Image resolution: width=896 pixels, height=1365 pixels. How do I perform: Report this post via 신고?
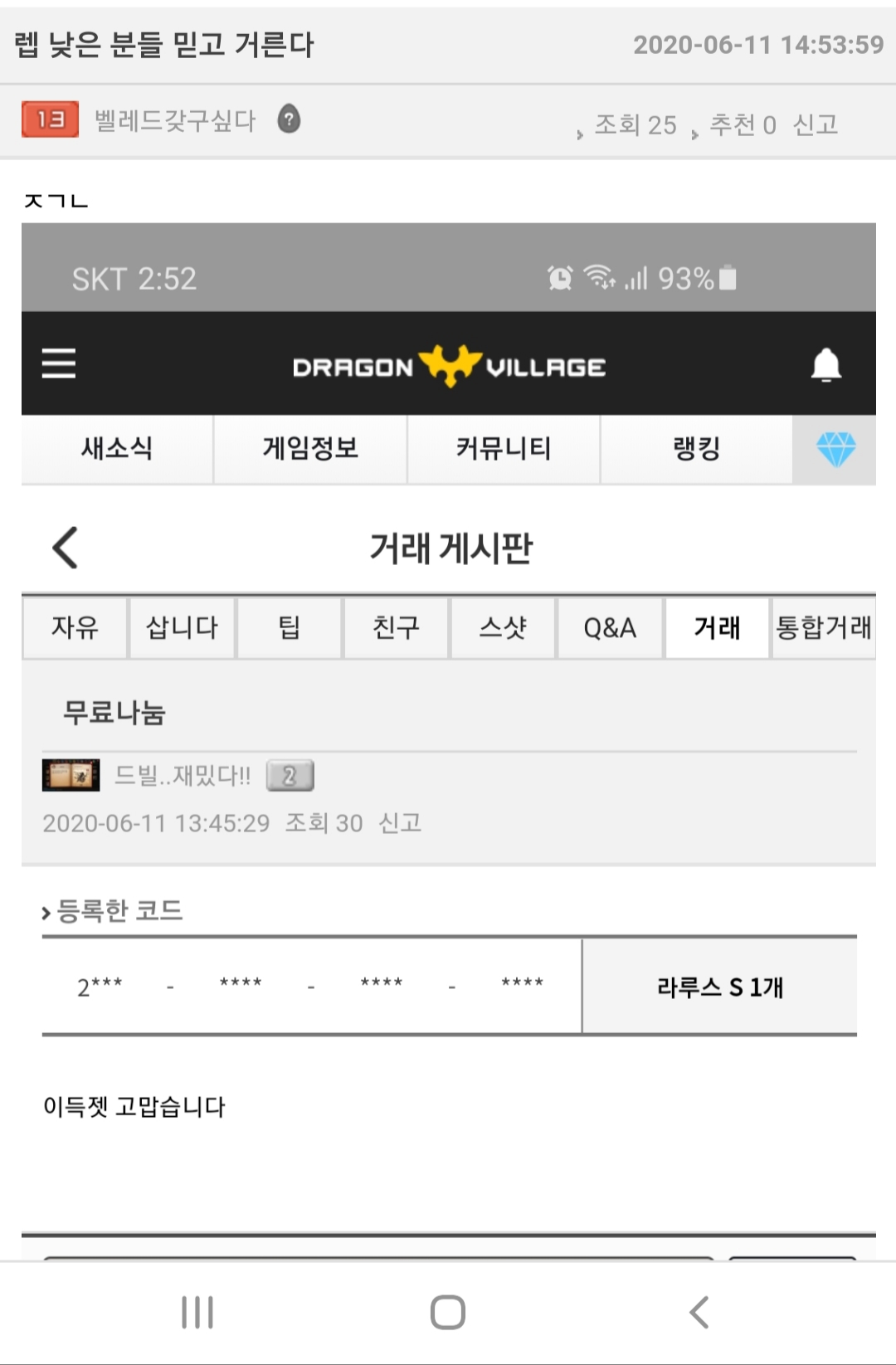point(815,124)
